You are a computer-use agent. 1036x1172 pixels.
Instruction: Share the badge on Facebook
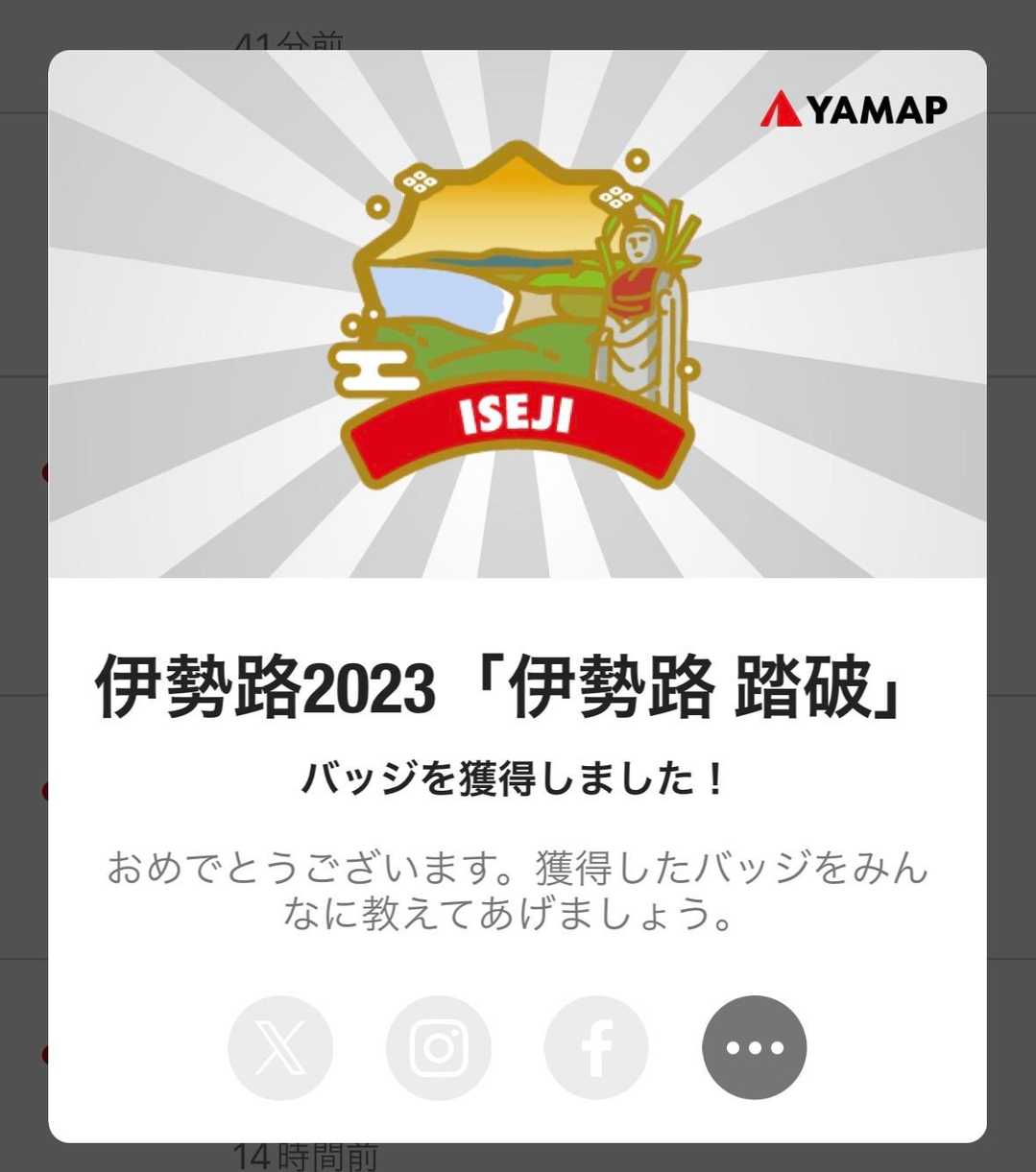(596, 1047)
